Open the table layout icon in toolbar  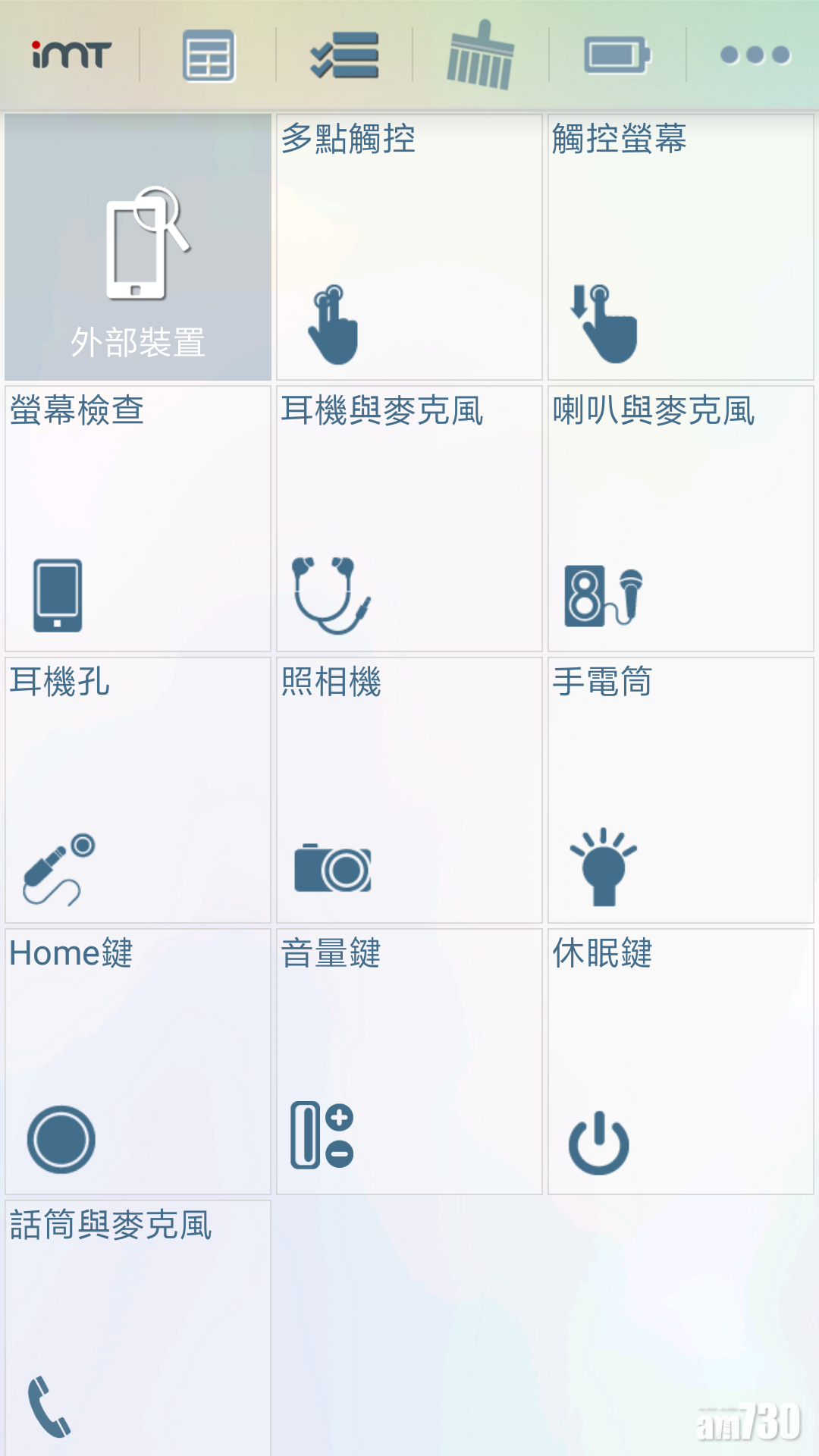pos(209,55)
